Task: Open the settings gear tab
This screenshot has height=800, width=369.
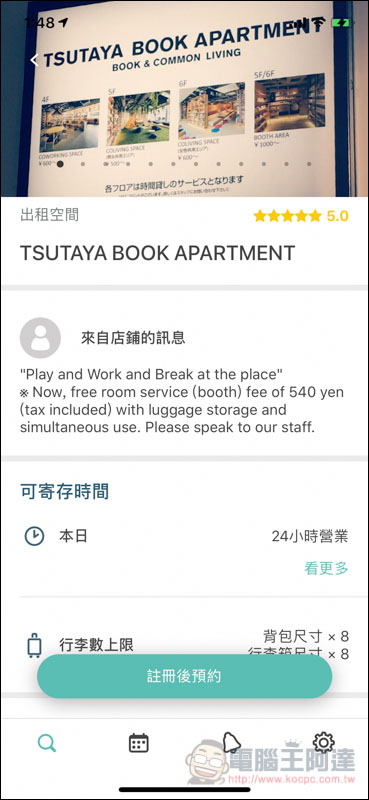Action: tap(324, 742)
